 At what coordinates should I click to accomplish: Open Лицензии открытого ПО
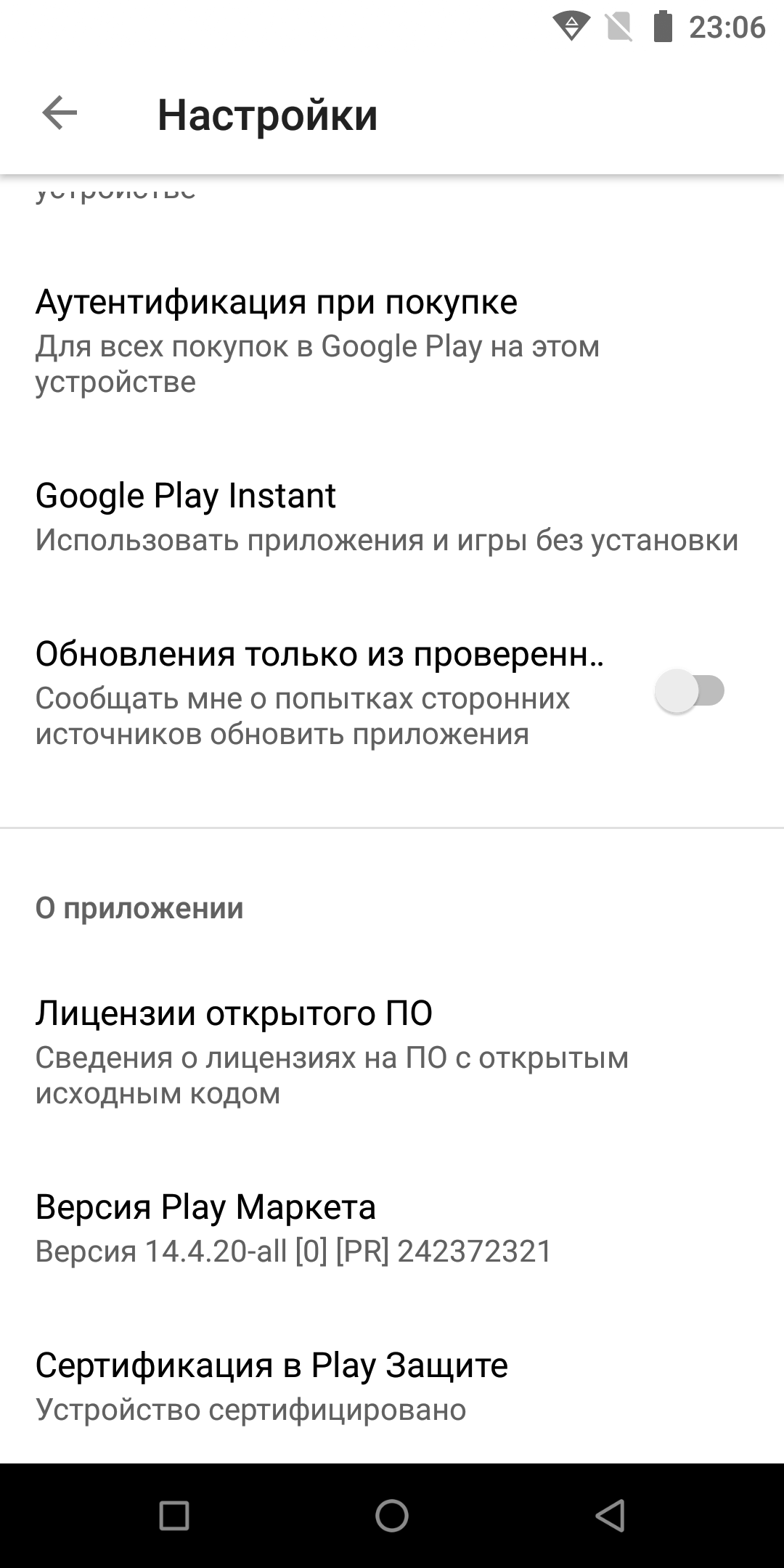(x=392, y=1052)
